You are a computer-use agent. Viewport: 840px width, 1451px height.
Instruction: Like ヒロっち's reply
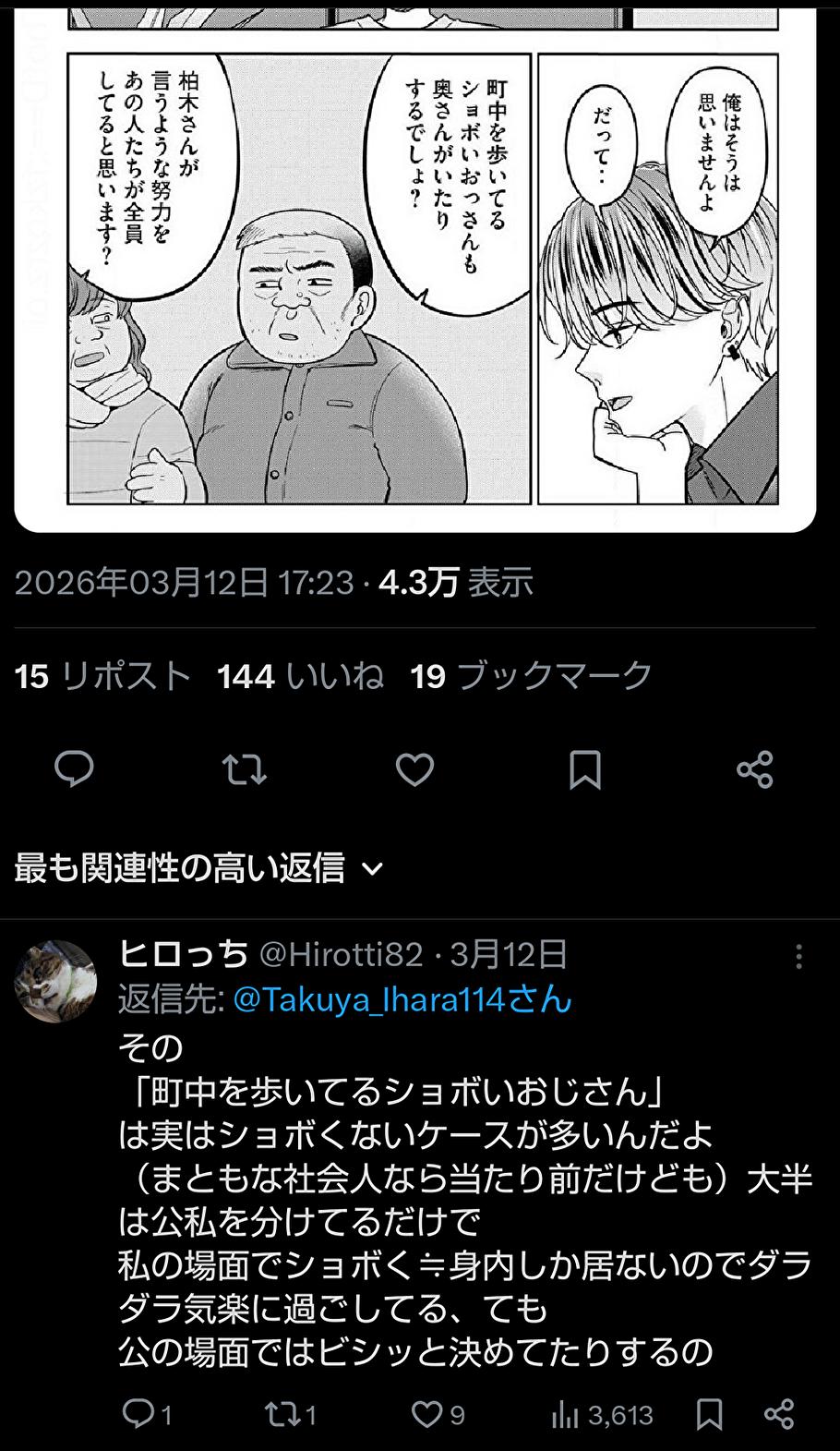[x=426, y=1413]
